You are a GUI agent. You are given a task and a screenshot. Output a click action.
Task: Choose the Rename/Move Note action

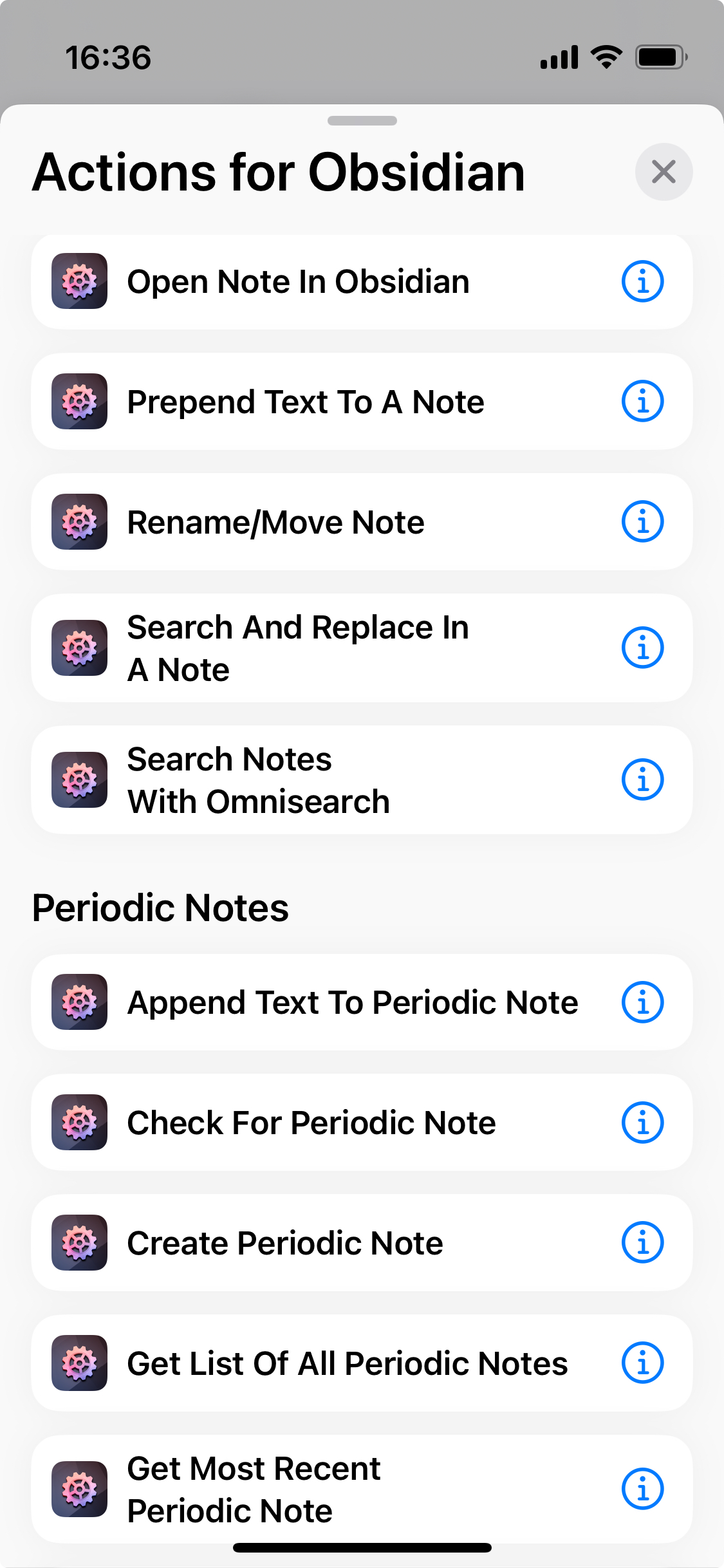click(x=275, y=522)
